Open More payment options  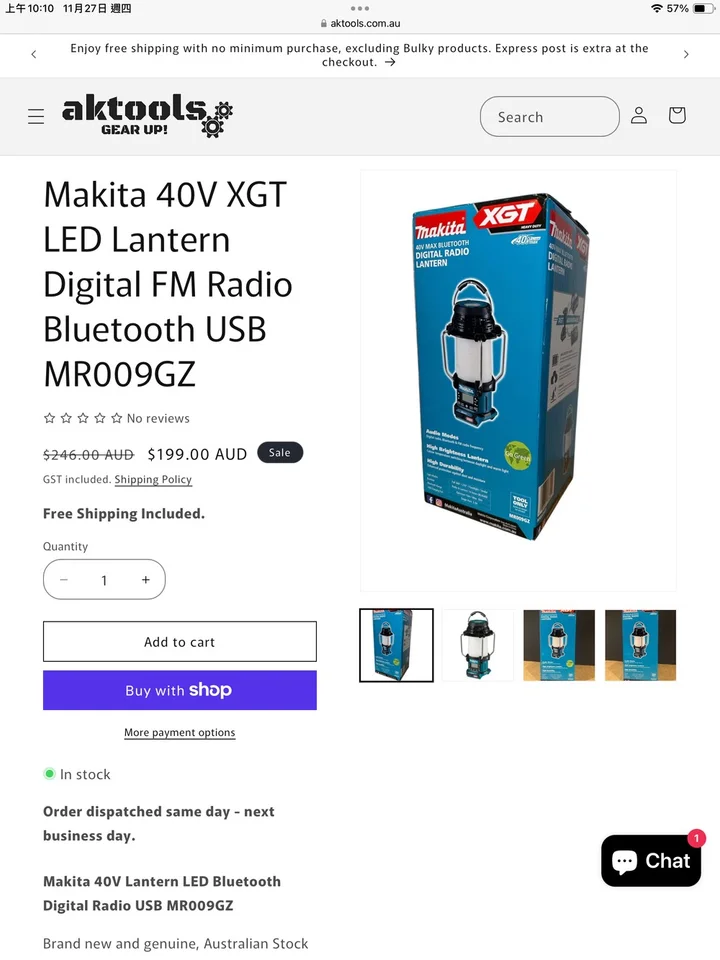pos(180,733)
